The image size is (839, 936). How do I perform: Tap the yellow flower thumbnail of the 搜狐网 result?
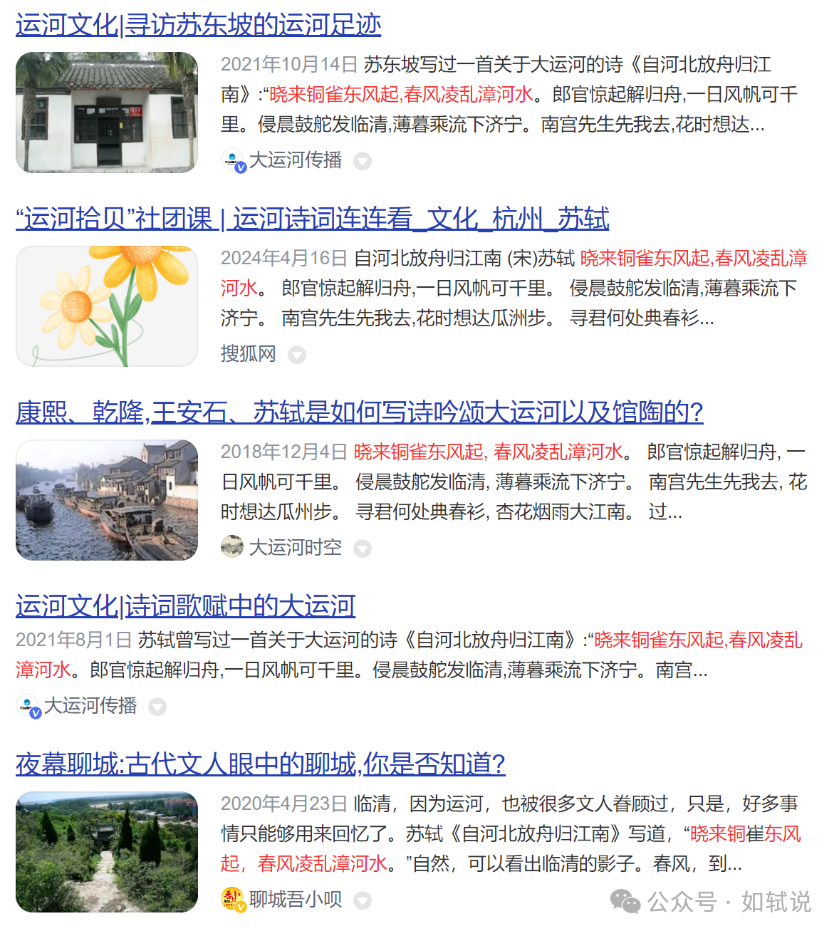pyautogui.click(x=107, y=306)
